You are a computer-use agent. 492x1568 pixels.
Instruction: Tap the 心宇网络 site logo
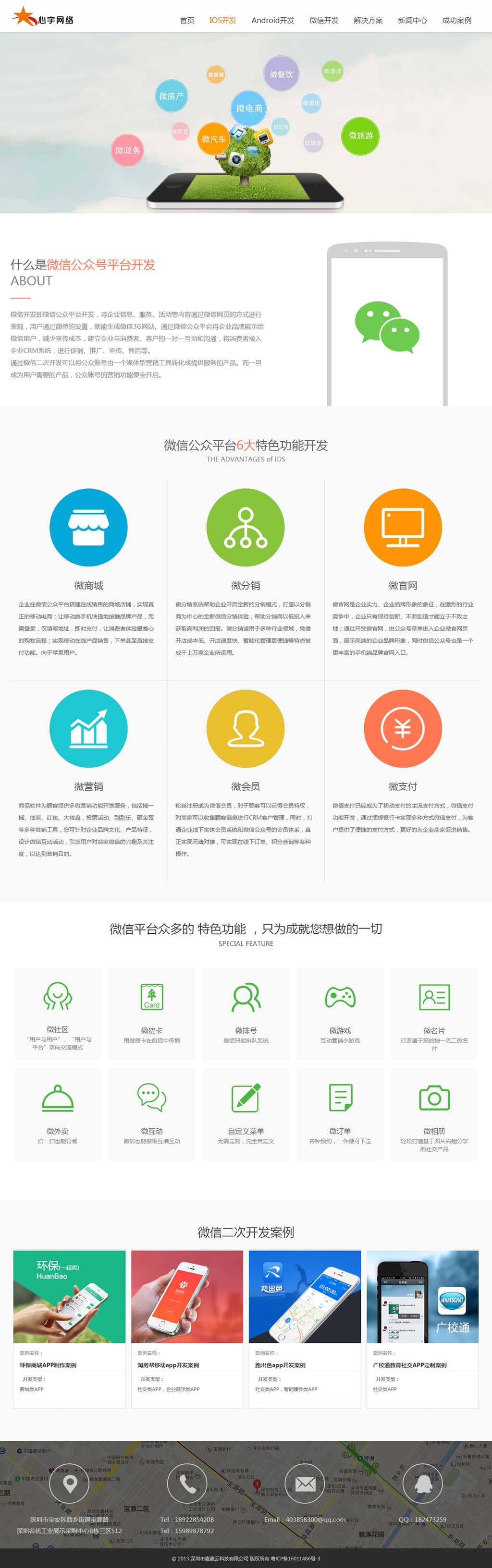tap(43, 17)
